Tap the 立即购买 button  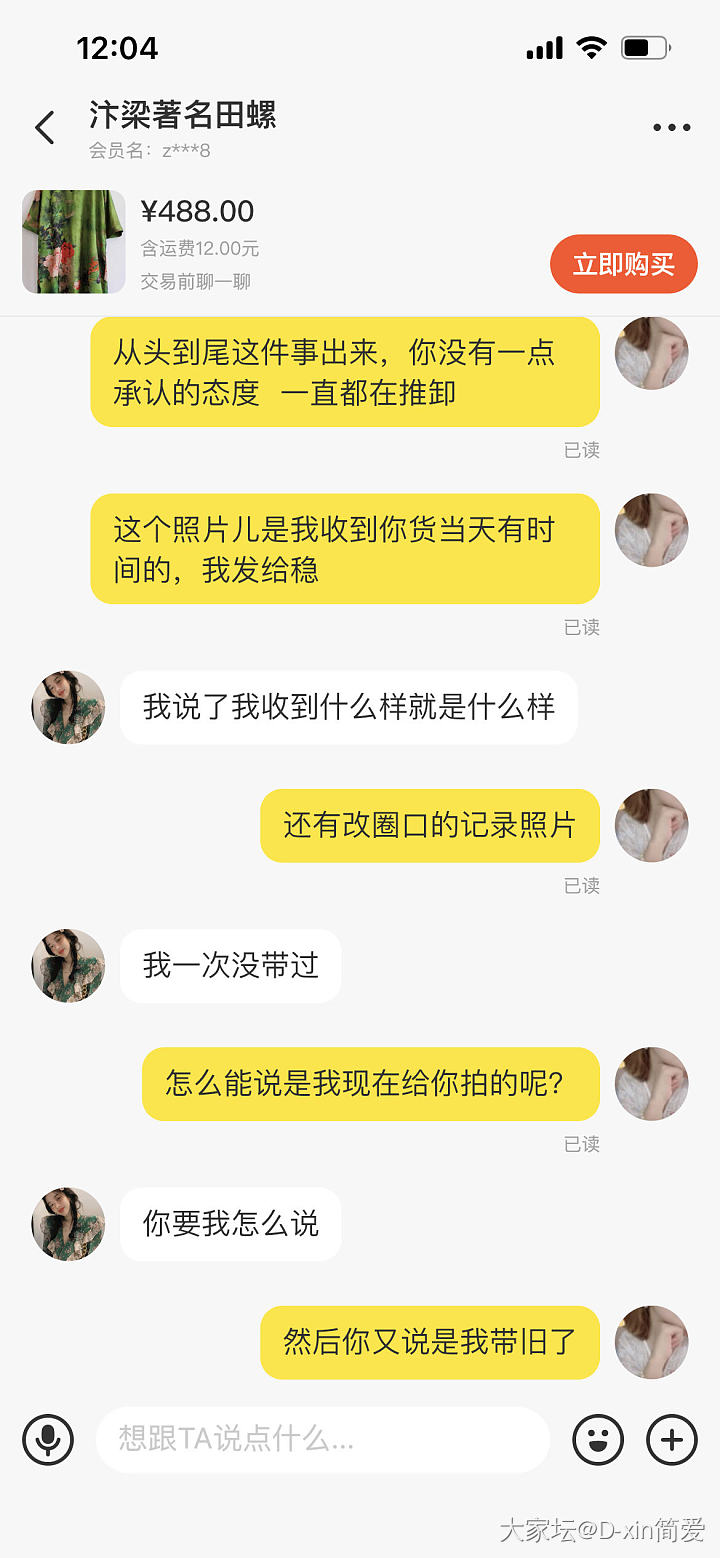click(x=623, y=264)
